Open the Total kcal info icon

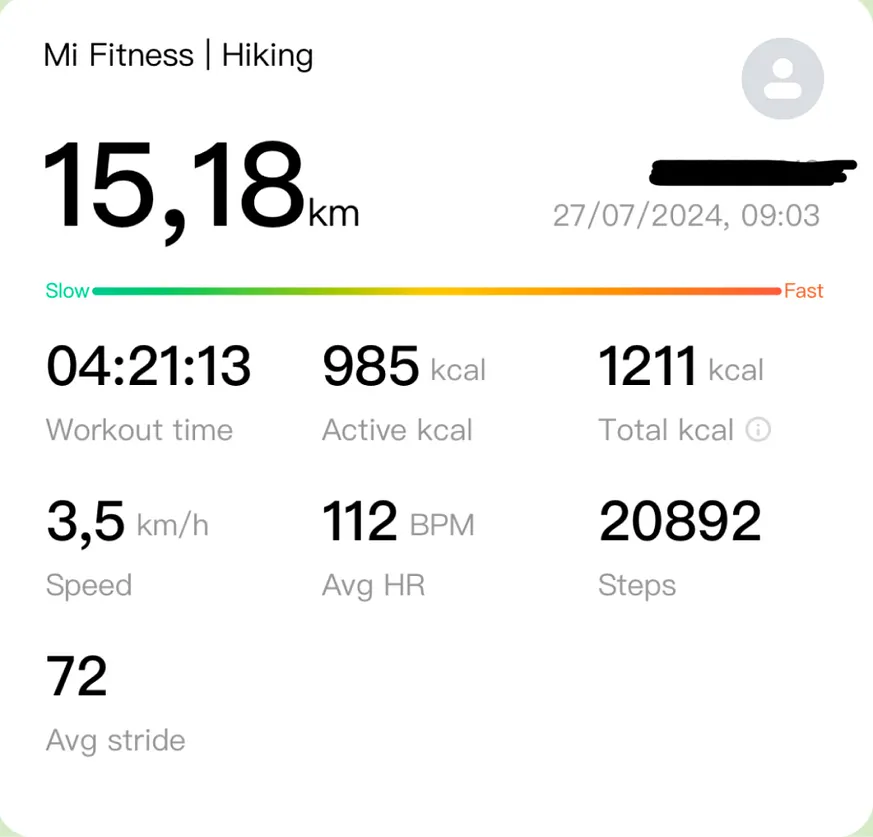(759, 430)
